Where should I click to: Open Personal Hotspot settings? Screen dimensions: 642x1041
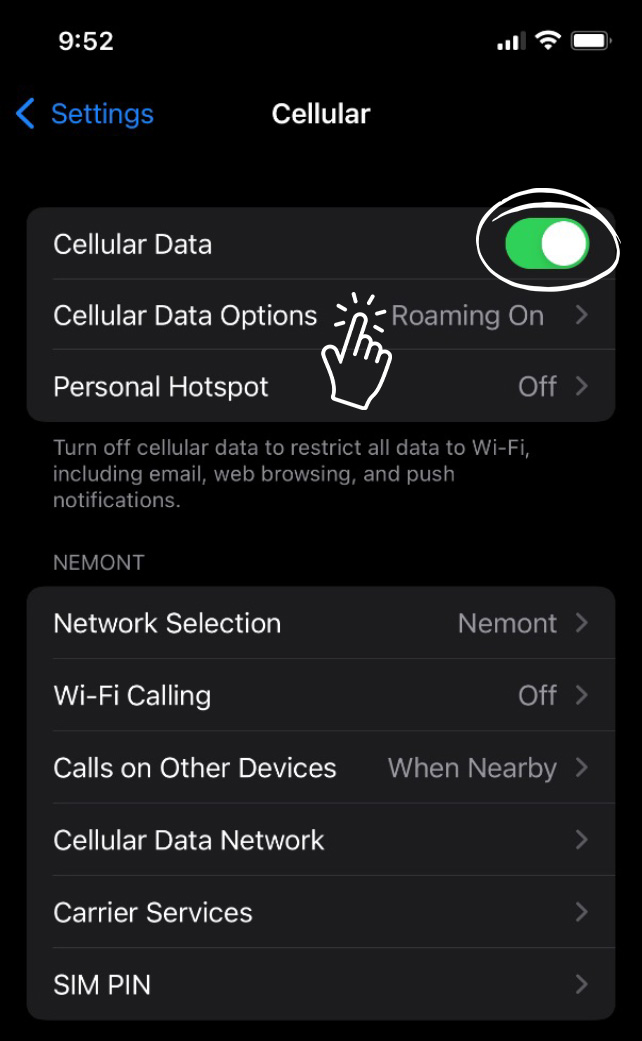click(321, 386)
